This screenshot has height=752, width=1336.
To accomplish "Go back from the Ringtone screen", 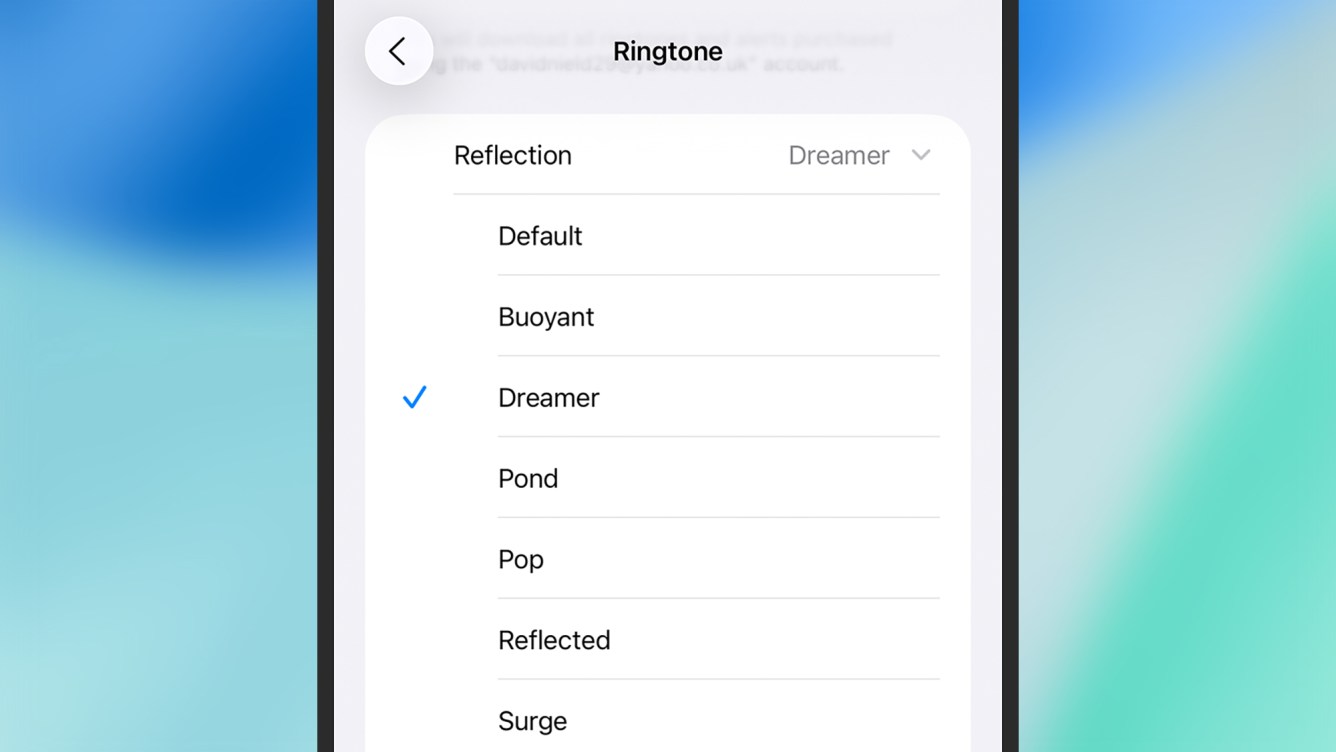I will point(398,51).
